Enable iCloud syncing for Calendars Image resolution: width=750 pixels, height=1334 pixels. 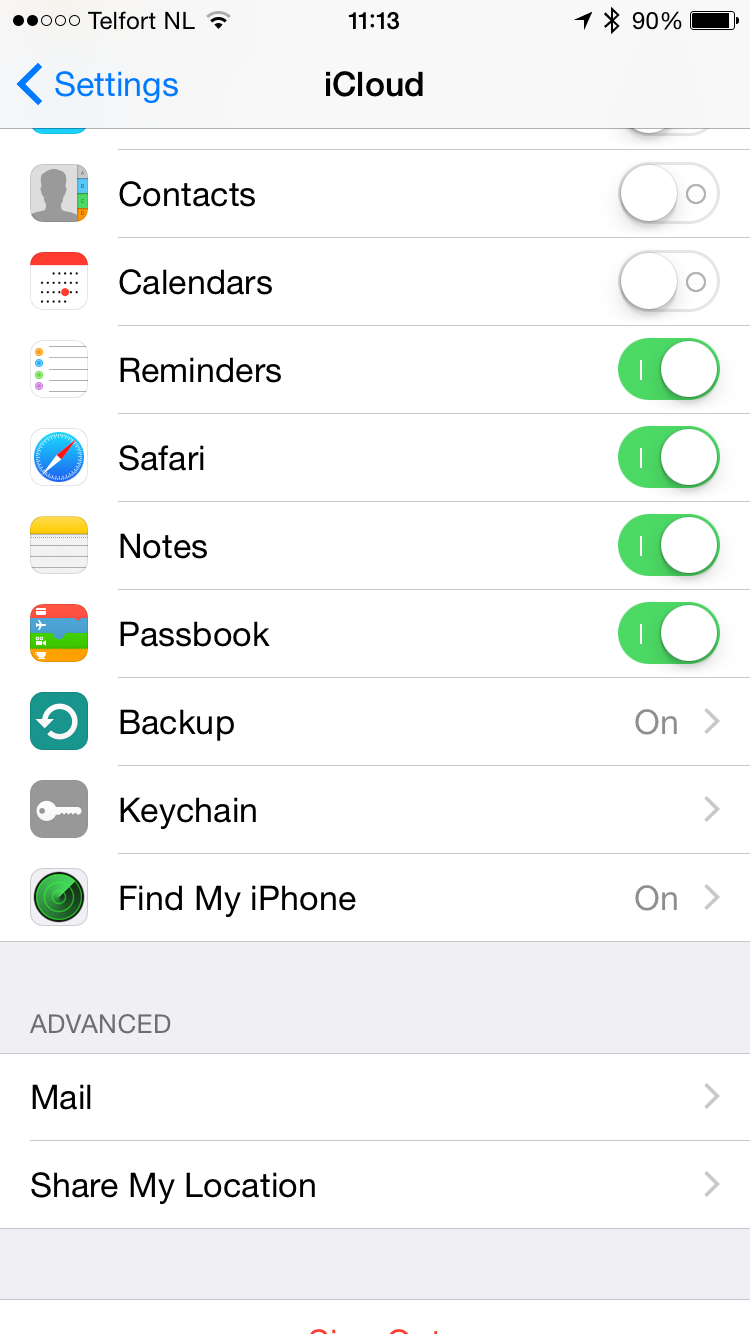pos(668,281)
